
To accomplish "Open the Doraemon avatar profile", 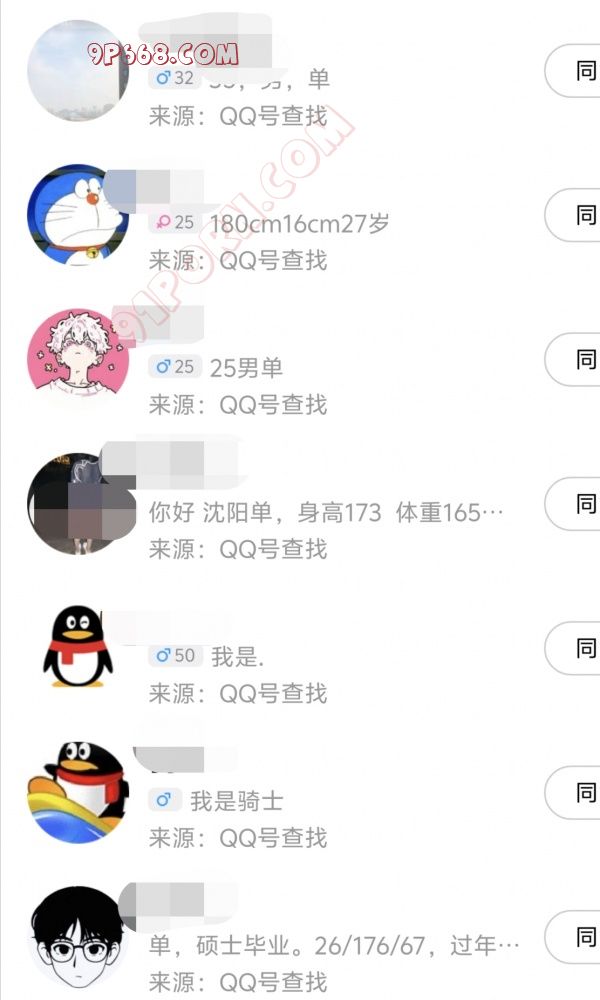I will pos(78,215).
